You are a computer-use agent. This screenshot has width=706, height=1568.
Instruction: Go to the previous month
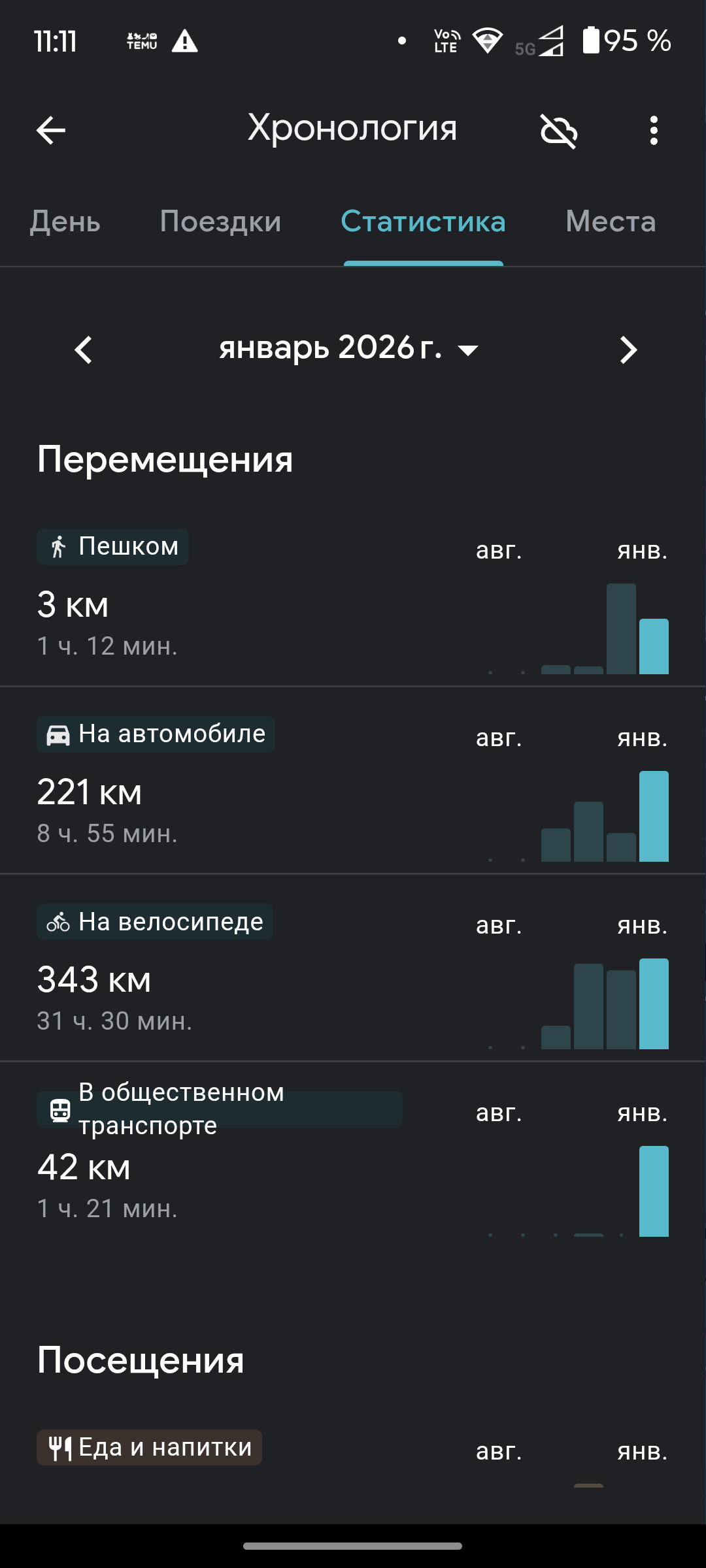(x=84, y=350)
